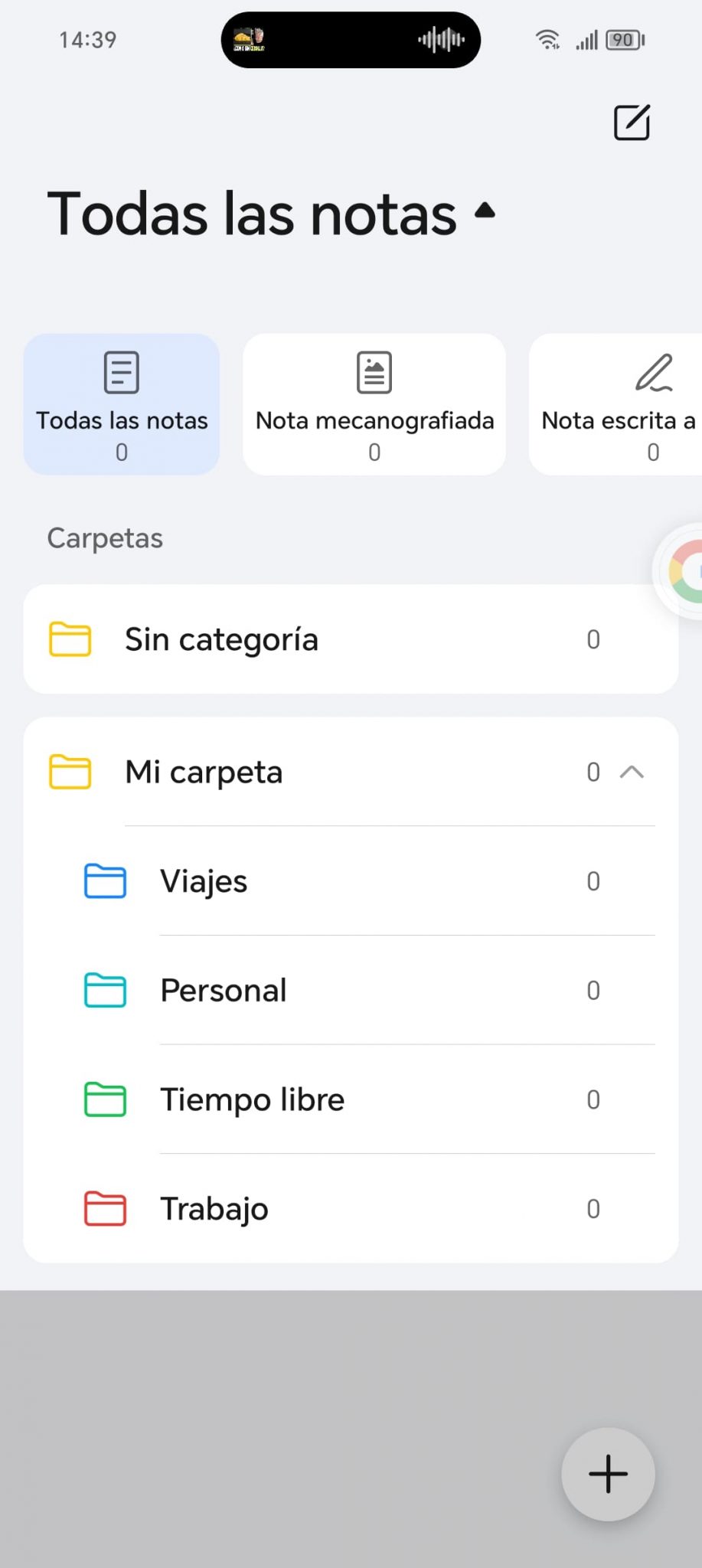Click the red Trabajo folder icon

coord(104,1208)
